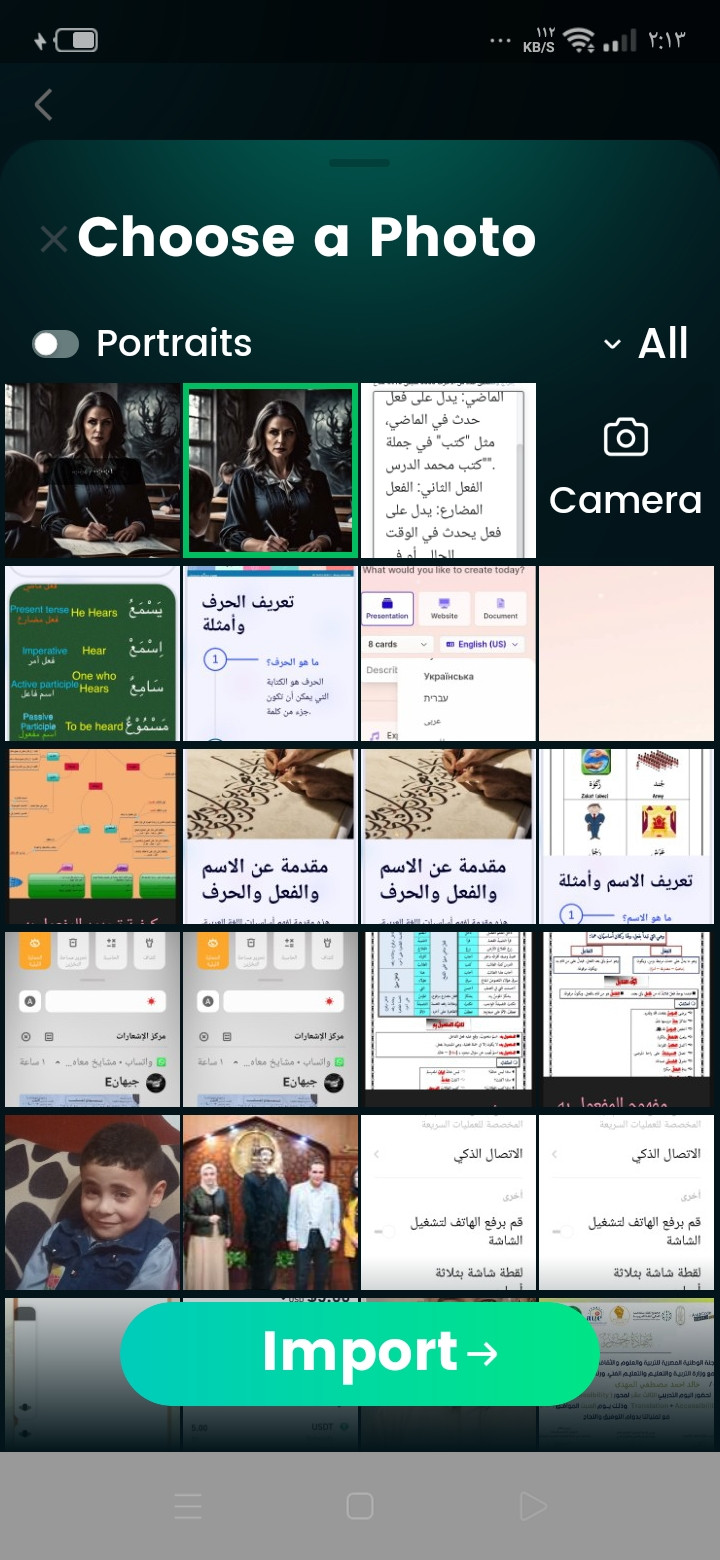Select the green-bordered woman teacher photo
Viewport: 720px width, 1560px height.
tap(270, 470)
